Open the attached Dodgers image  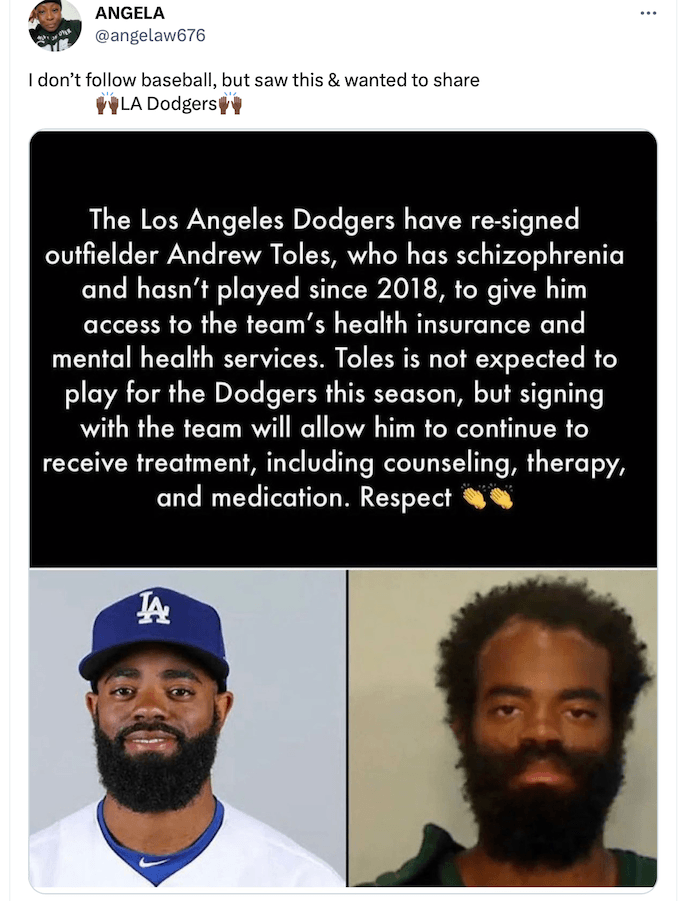point(343,510)
